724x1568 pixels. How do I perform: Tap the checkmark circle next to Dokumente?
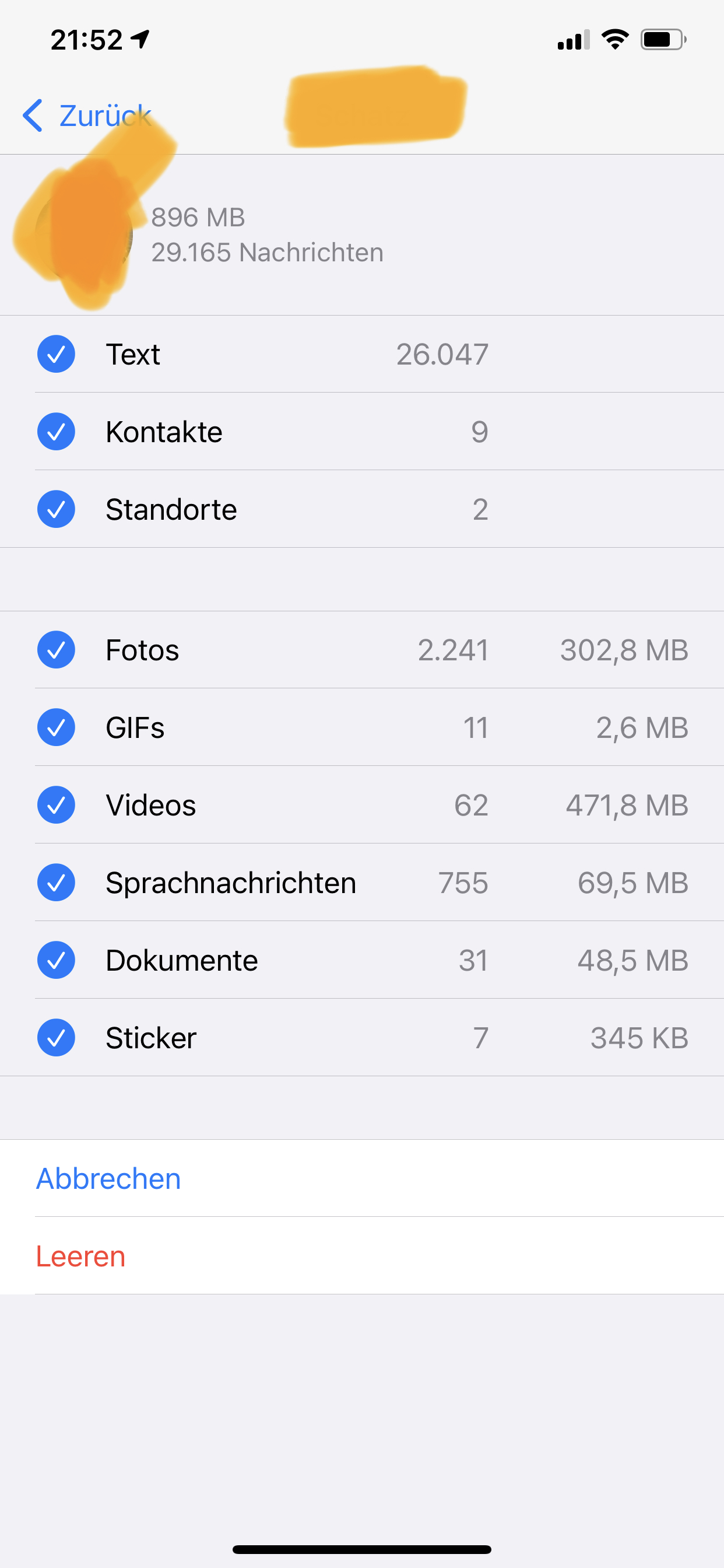point(55,960)
